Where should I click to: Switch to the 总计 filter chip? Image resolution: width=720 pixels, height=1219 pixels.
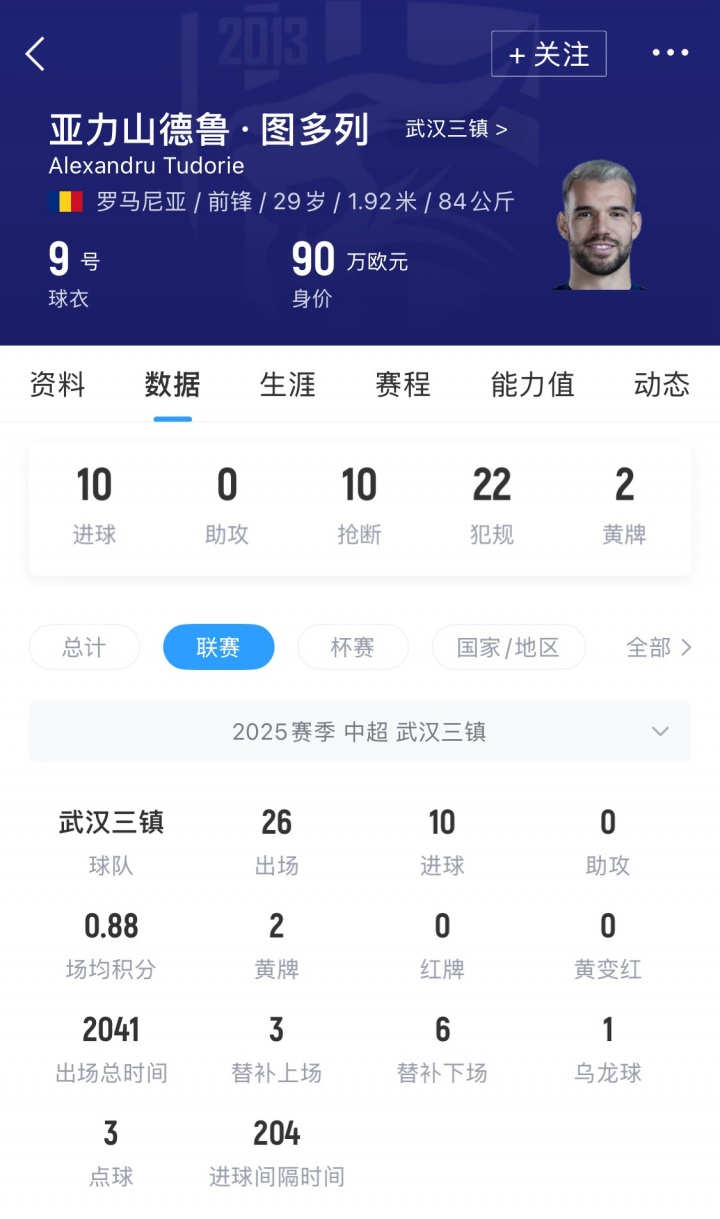[84, 647]
